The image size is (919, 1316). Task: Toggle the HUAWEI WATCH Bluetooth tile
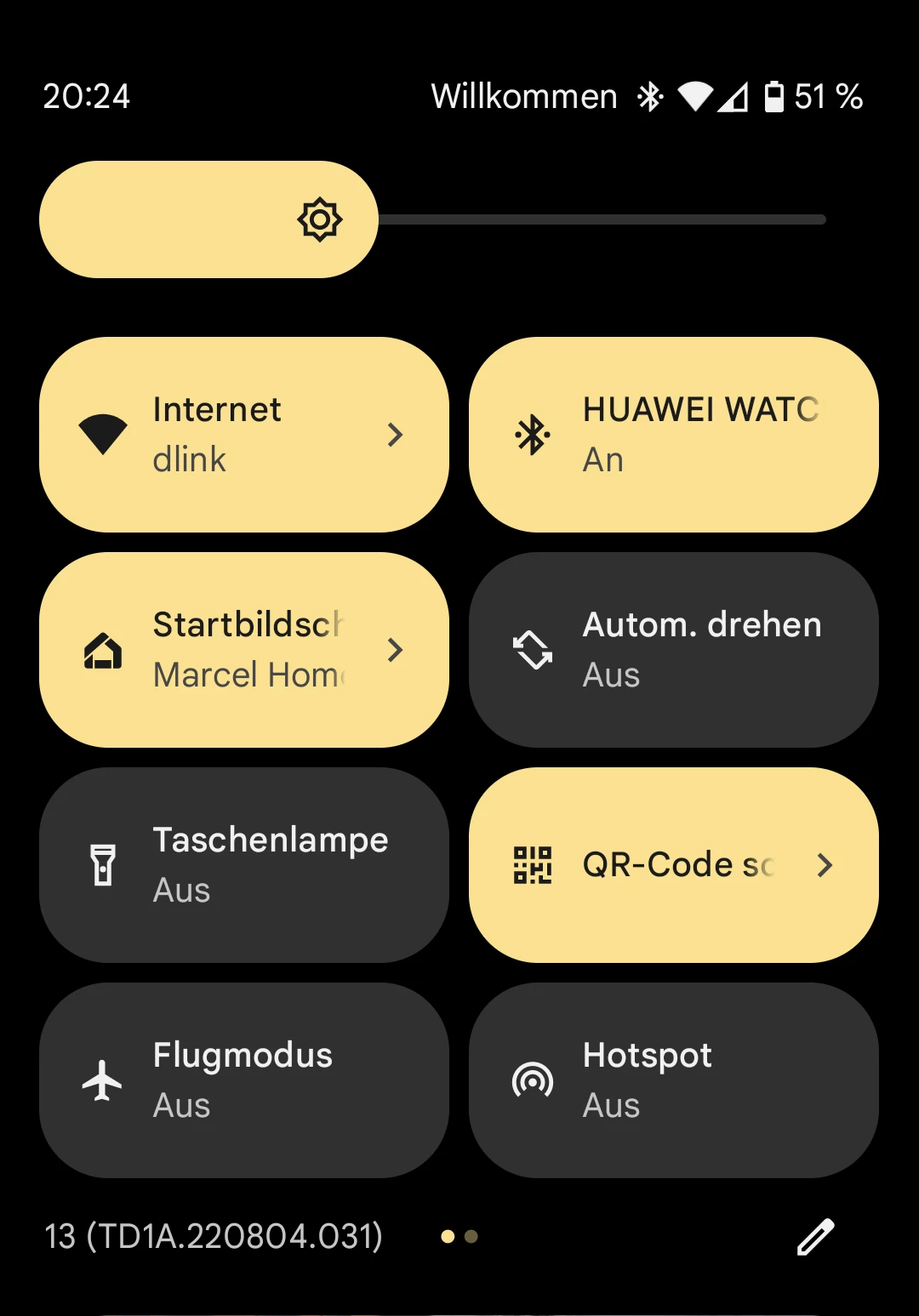673,435
